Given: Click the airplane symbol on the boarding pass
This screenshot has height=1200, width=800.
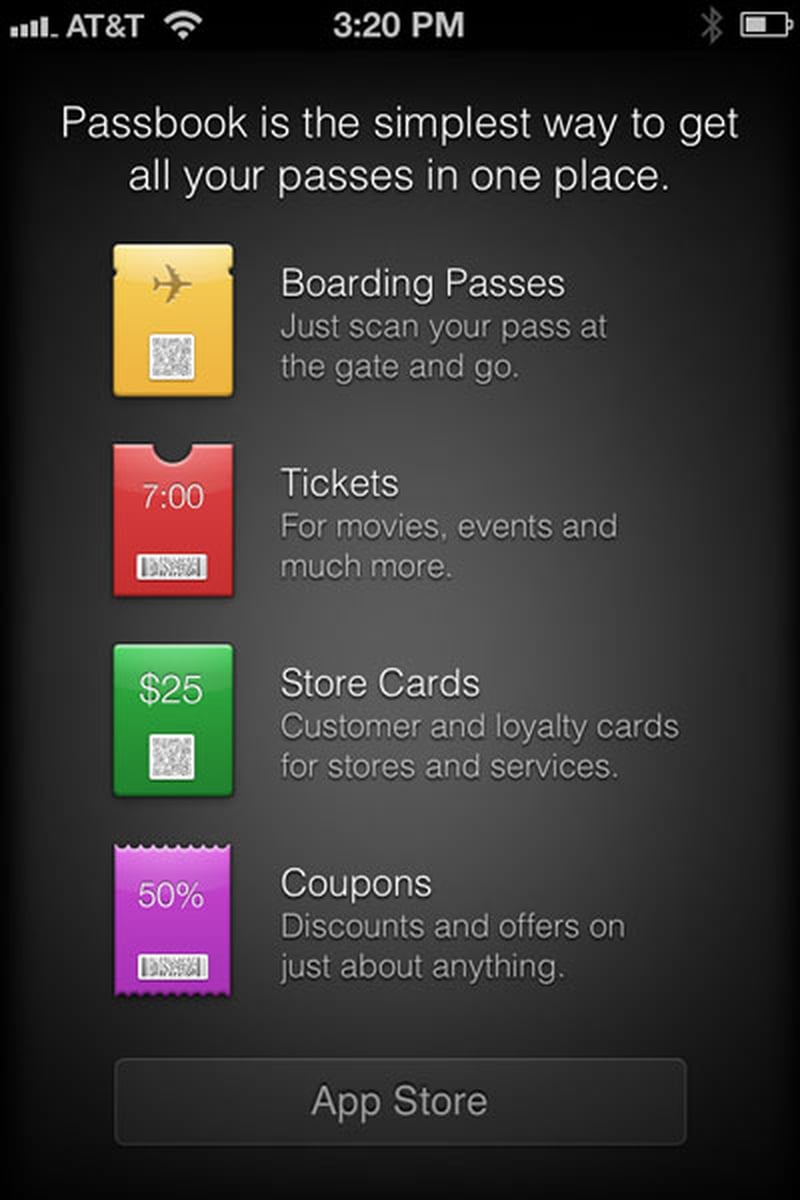Looking at the screenshot, I should coord(173,282).
